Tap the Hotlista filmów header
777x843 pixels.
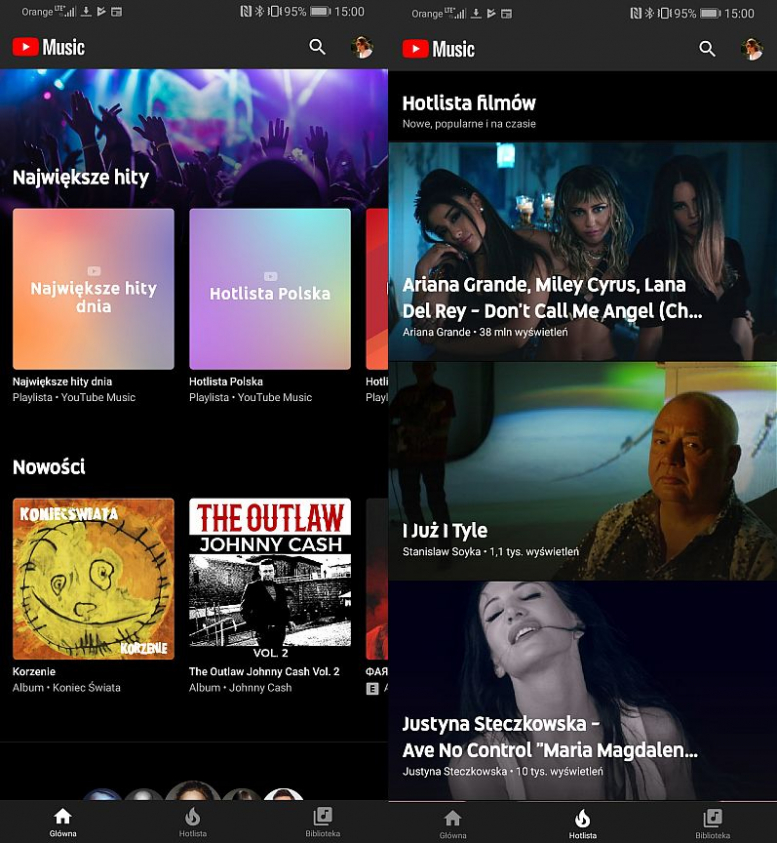pos(468,103)
